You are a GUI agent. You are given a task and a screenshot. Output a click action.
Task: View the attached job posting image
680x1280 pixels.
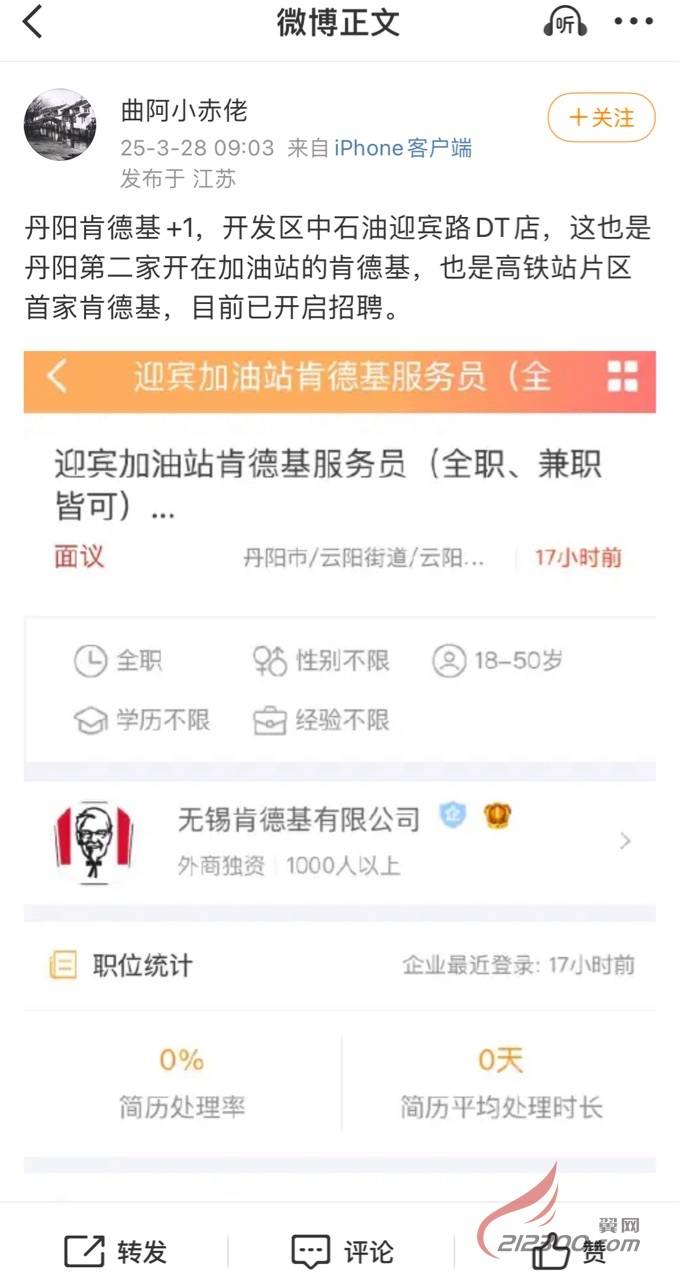[x=340, y=760]
